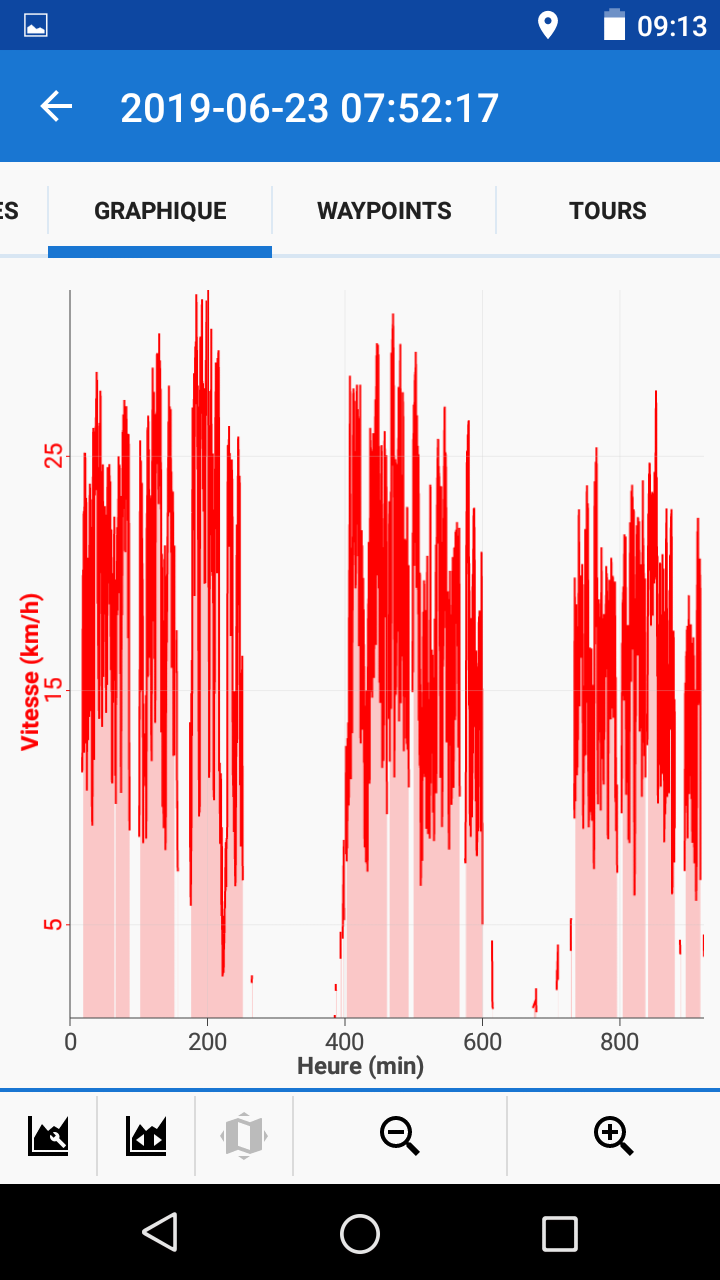This screenshot has height=1280, width=720.
Task: Zoom out of the speed graph
Action: (x=400, y=1136)
